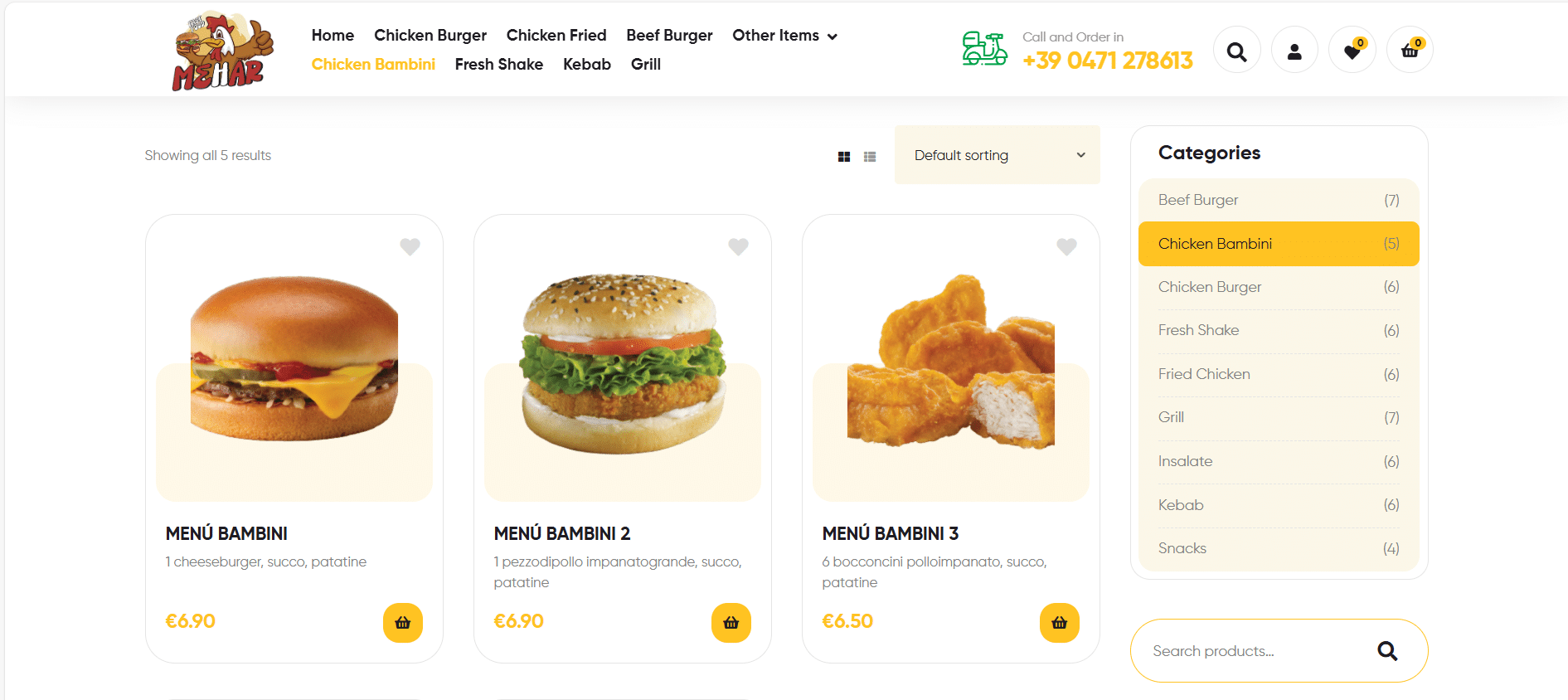
Task: Open the search icon in header
Action: [1236, 51]
